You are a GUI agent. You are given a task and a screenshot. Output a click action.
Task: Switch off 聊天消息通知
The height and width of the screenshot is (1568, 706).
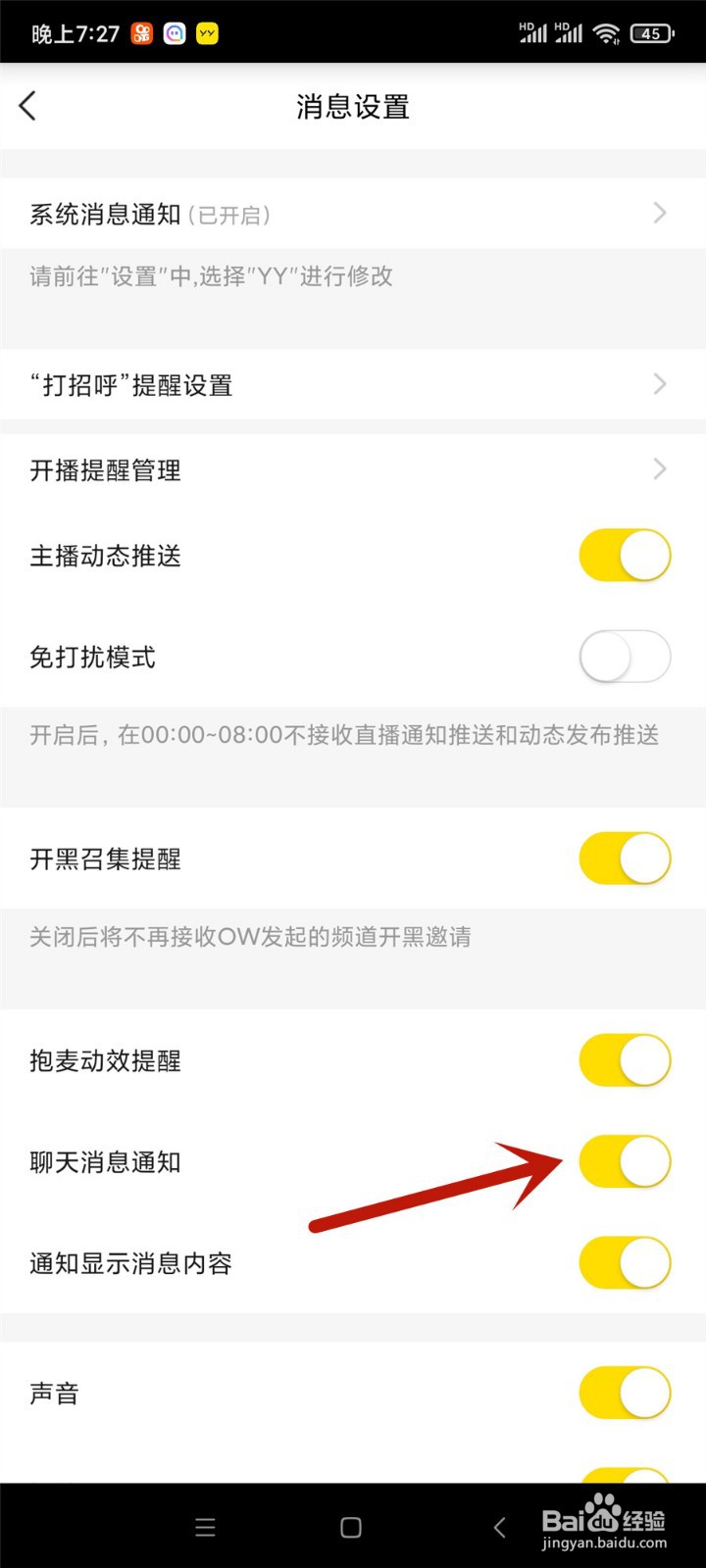coord(625,1161)
